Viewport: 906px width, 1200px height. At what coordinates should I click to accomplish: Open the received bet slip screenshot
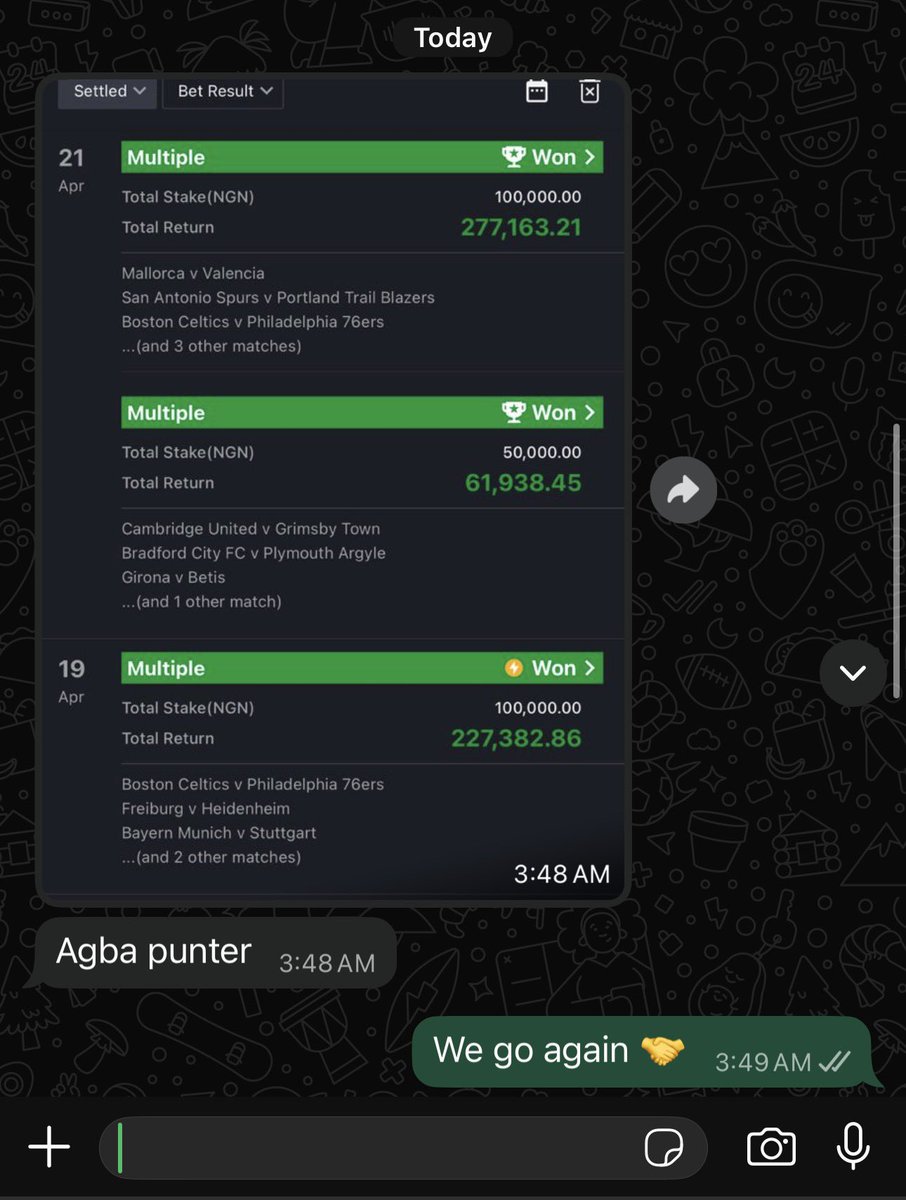(332, 490)
